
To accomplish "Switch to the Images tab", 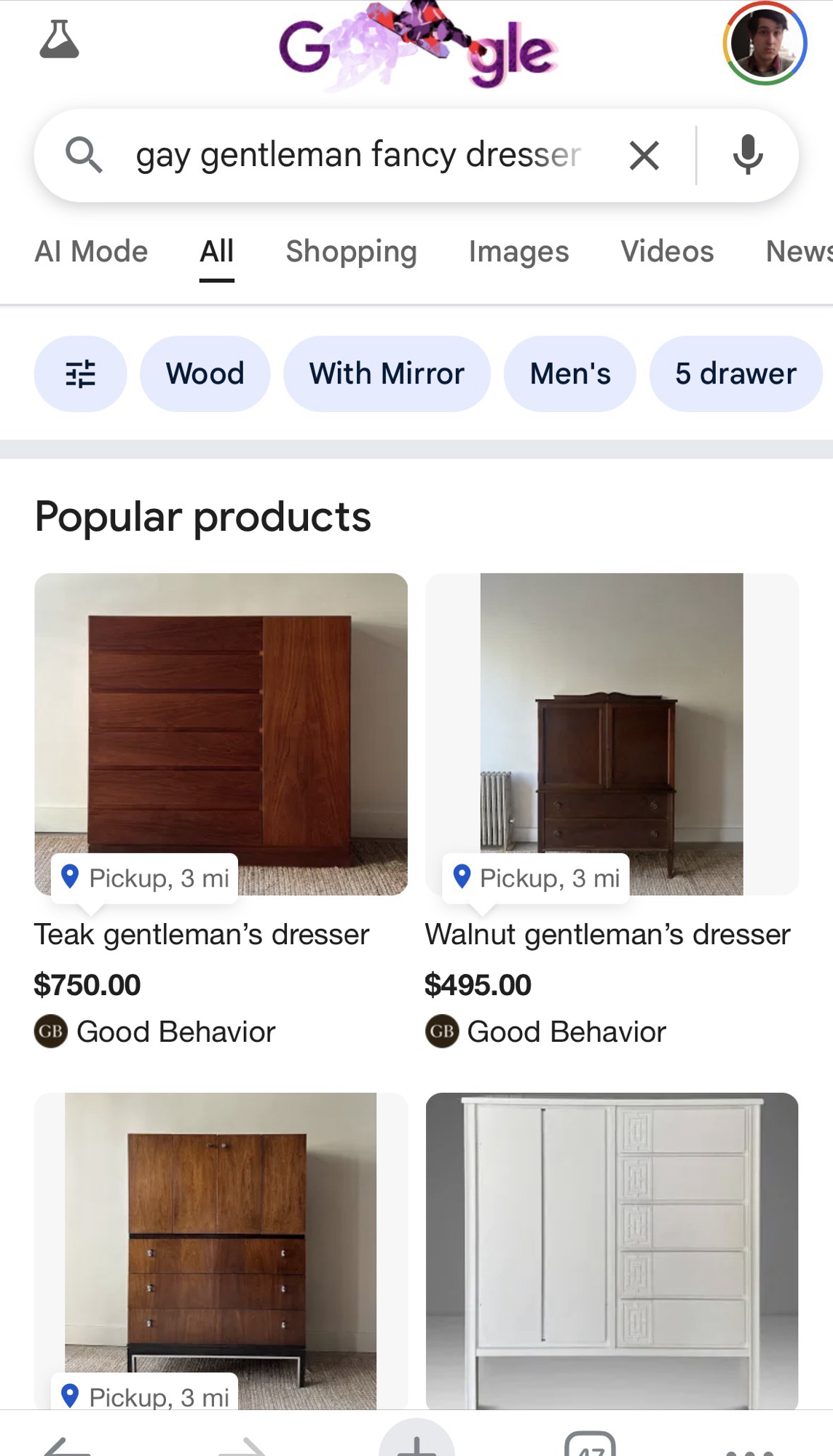I will click(x=518, y=252).
